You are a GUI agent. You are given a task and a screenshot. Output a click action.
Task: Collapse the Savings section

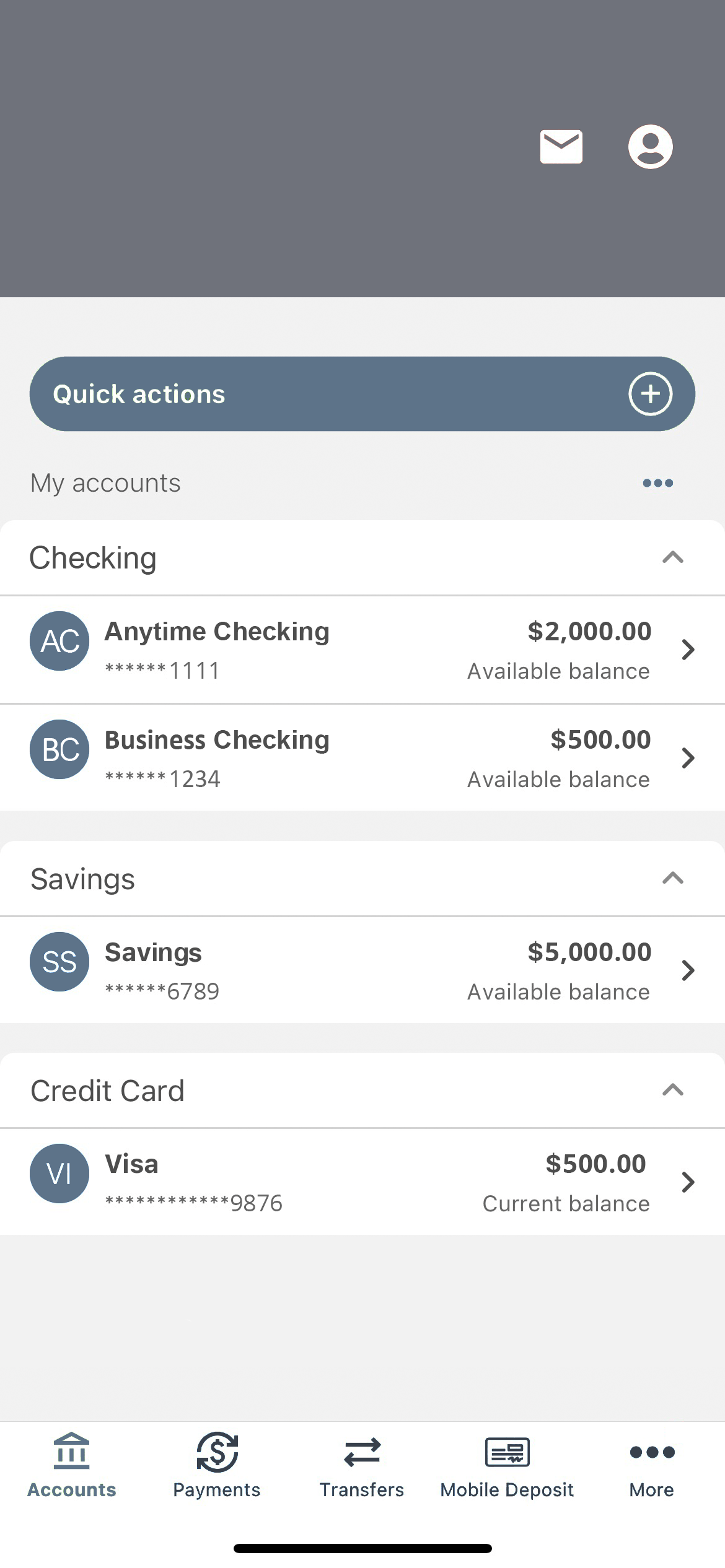pyautogui.click(x=673, y=878)
